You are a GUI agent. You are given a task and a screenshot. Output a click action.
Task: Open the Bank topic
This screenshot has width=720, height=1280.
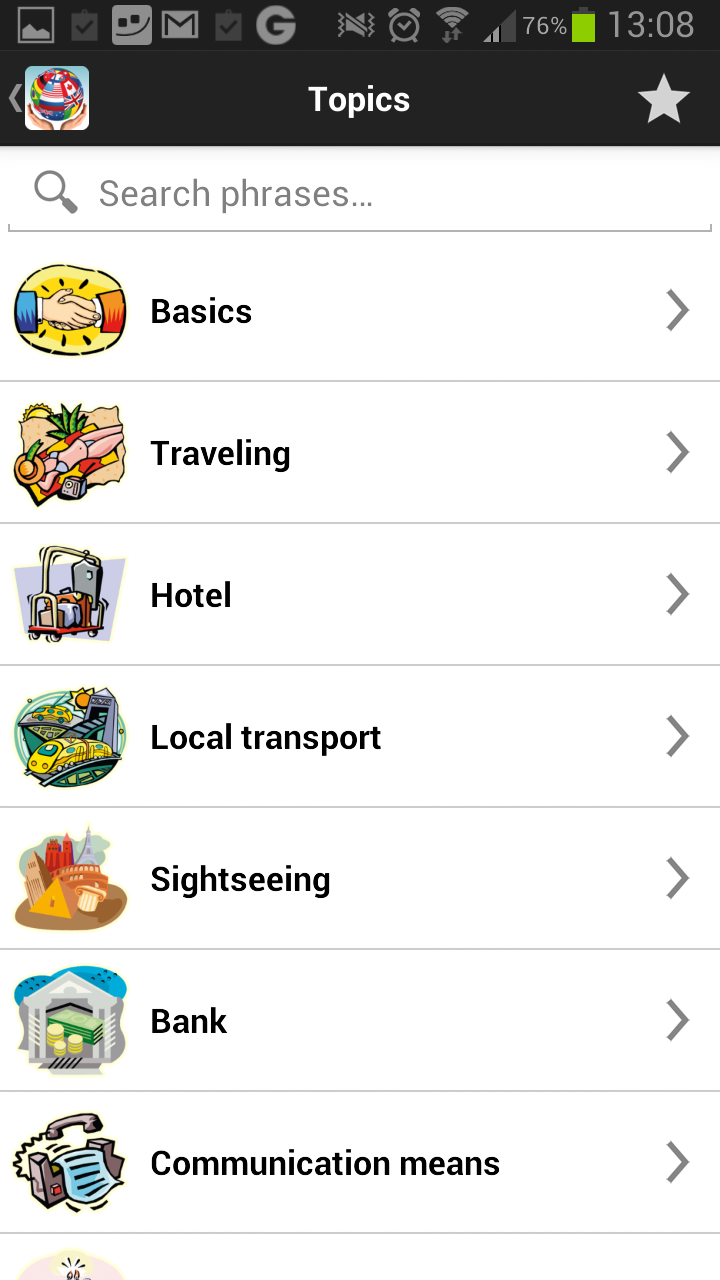pyautogui.click(x=360, y=1021)
